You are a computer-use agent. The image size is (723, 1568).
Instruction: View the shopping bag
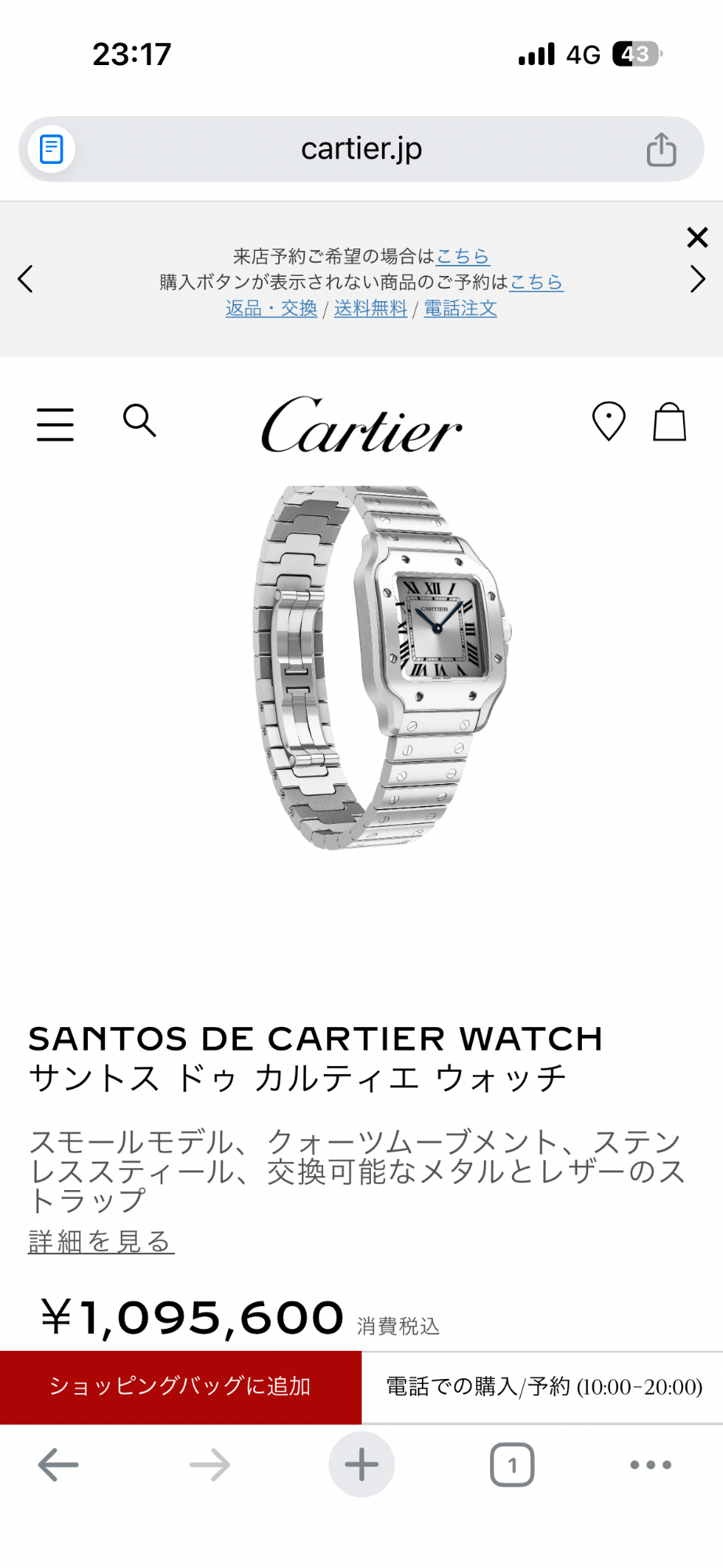coord(670,422)
